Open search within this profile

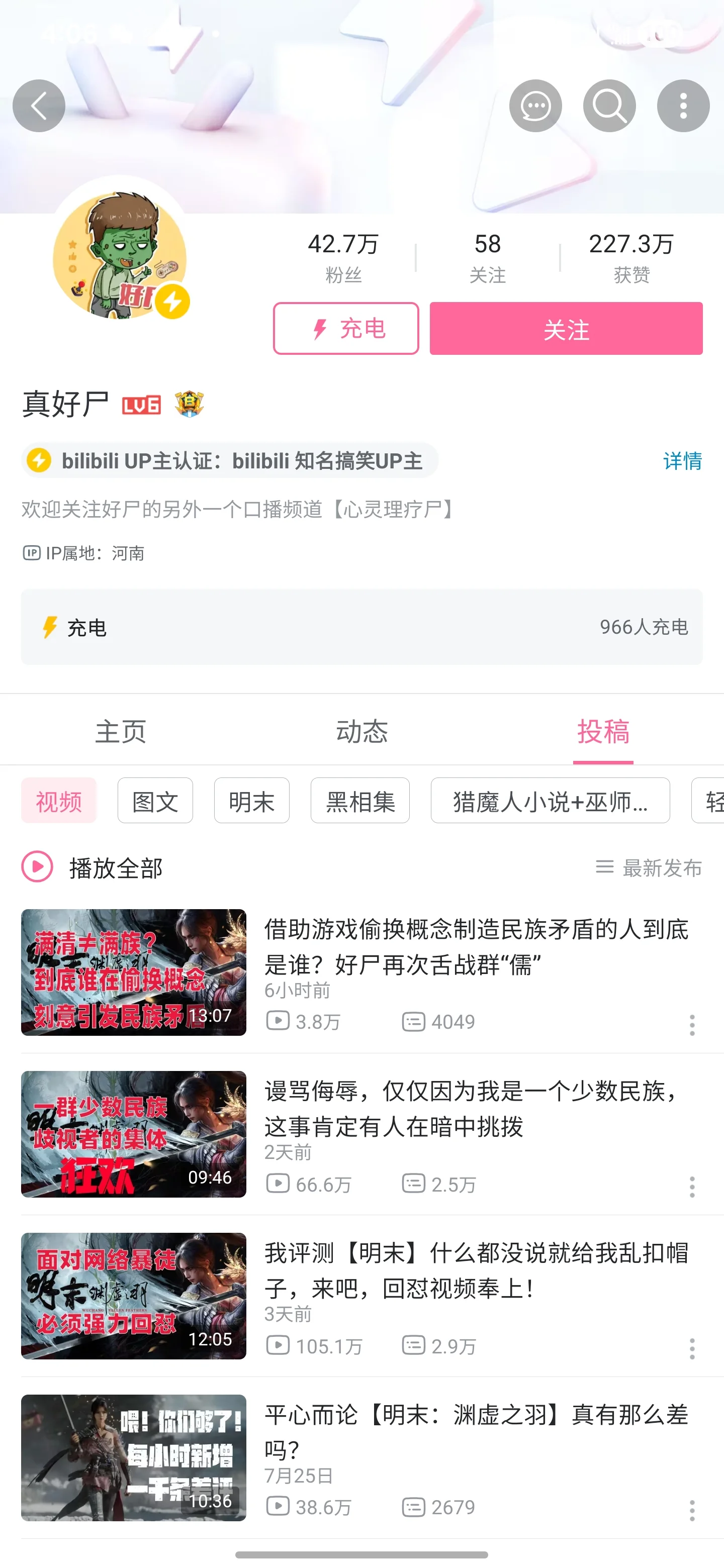pyautogui.click(x=609, y=106)
